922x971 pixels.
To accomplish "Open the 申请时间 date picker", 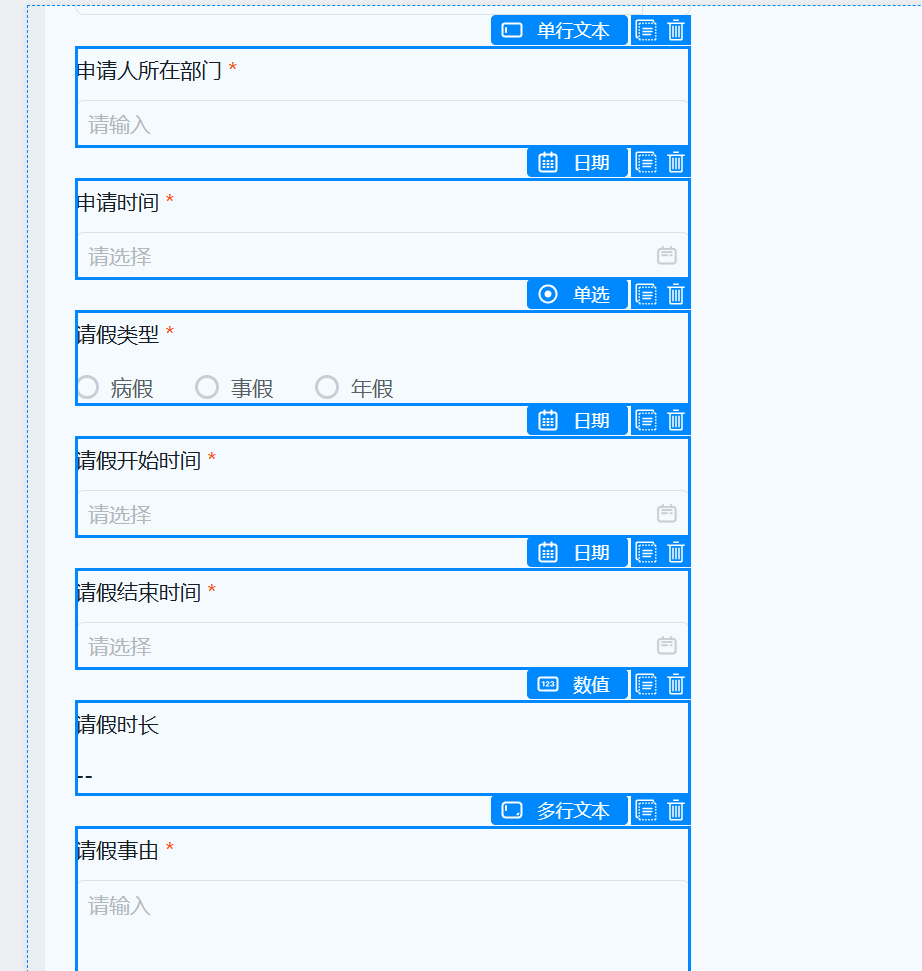I will (x=382, y=256).
